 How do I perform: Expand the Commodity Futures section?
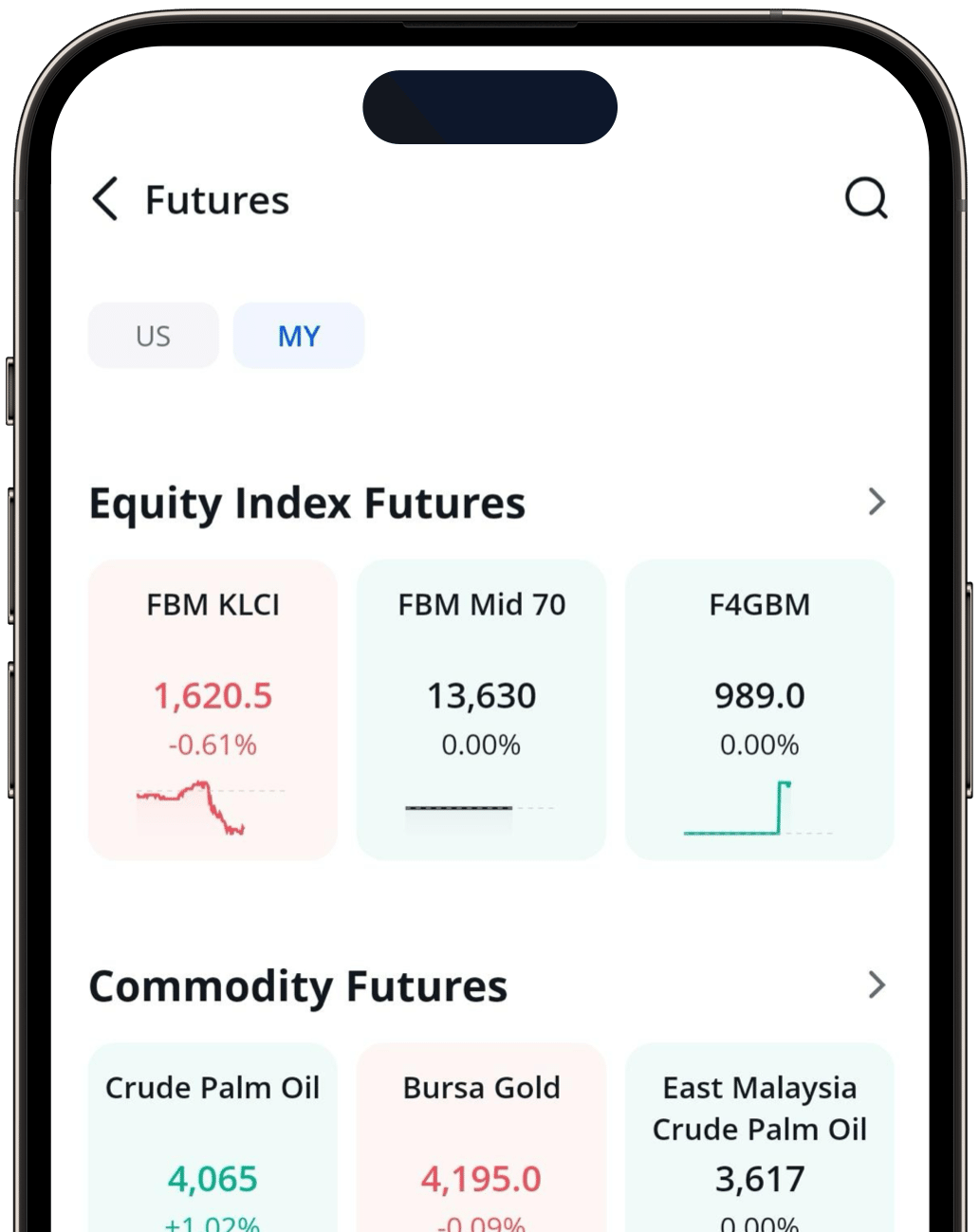(x=876, y=985)
